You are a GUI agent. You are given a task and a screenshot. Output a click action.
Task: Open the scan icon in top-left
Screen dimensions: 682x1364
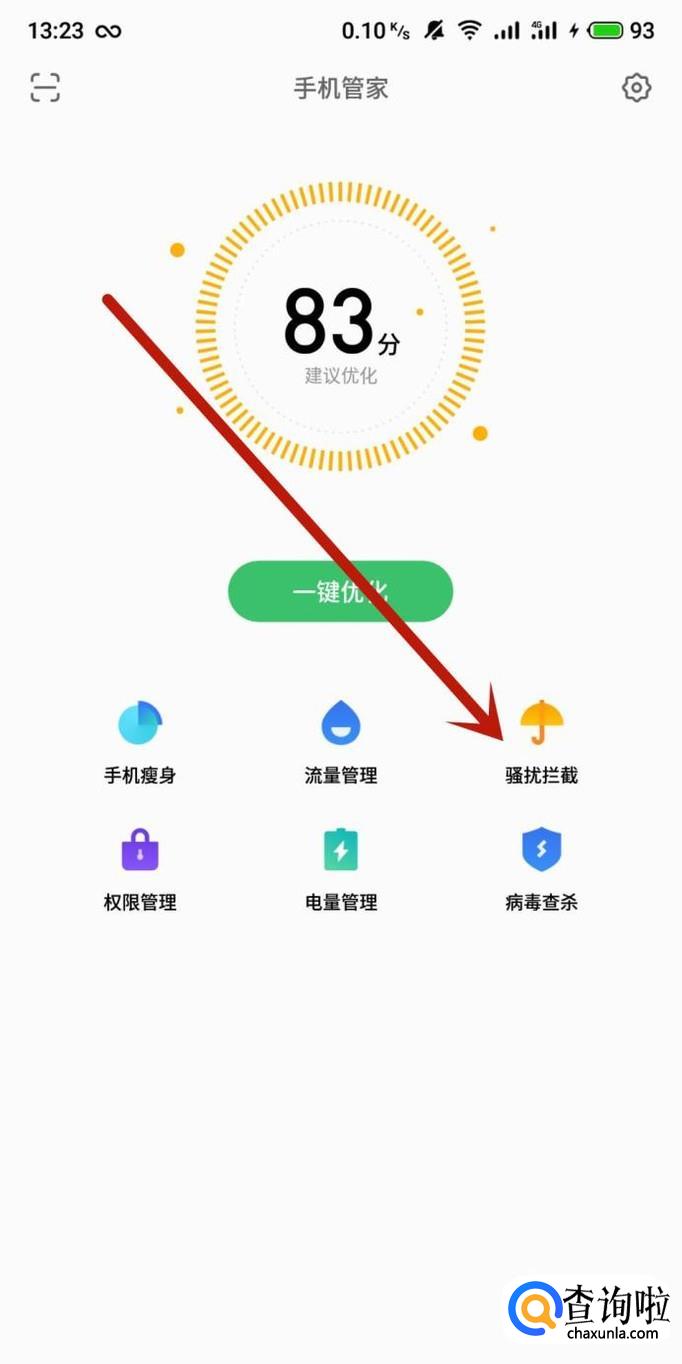45,88
